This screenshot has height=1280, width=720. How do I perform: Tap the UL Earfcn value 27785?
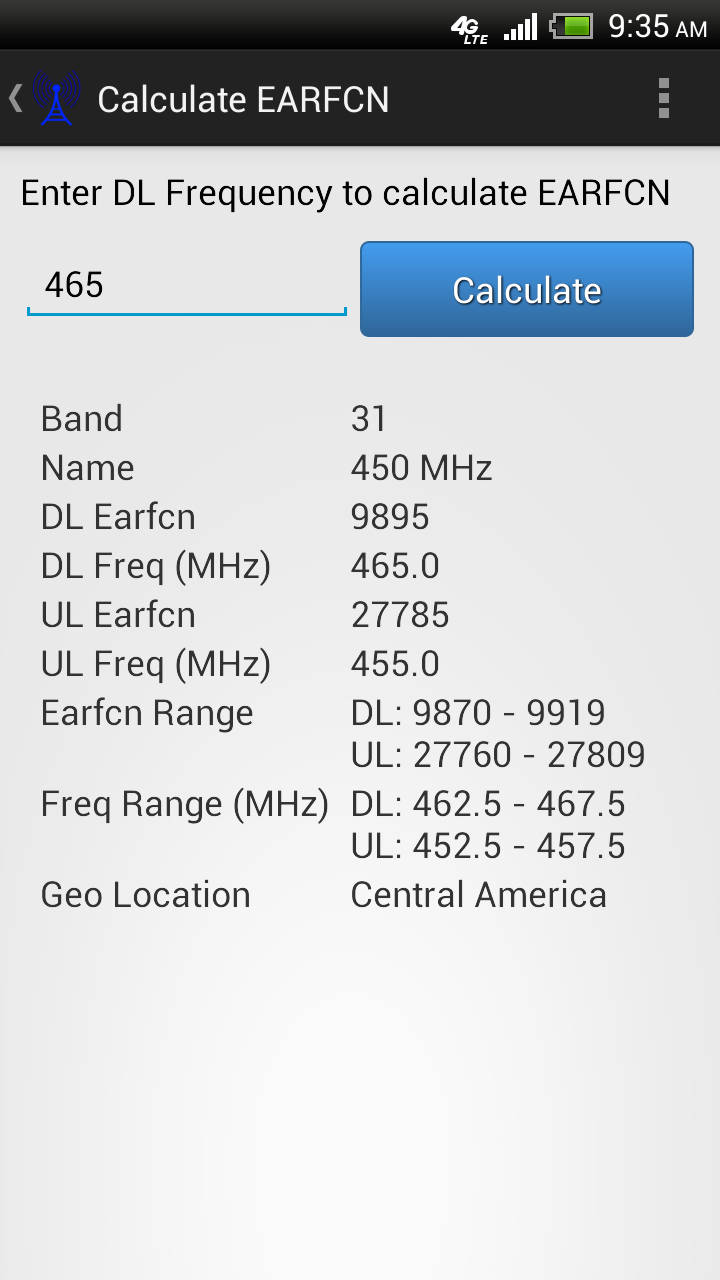[400, 614]
